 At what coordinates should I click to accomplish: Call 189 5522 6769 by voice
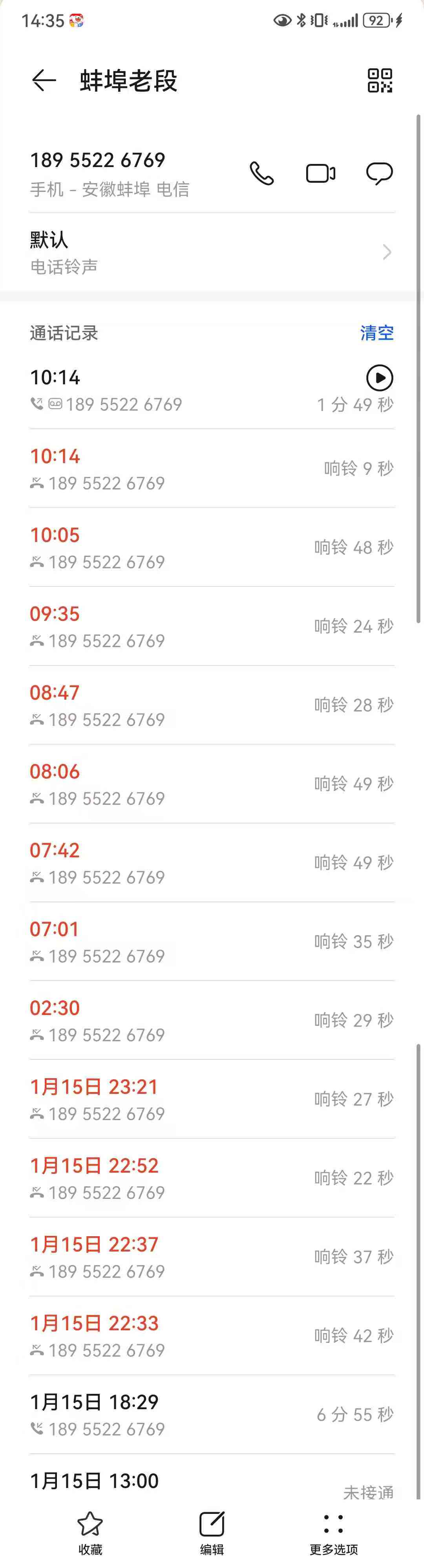[x=262, y=173]
